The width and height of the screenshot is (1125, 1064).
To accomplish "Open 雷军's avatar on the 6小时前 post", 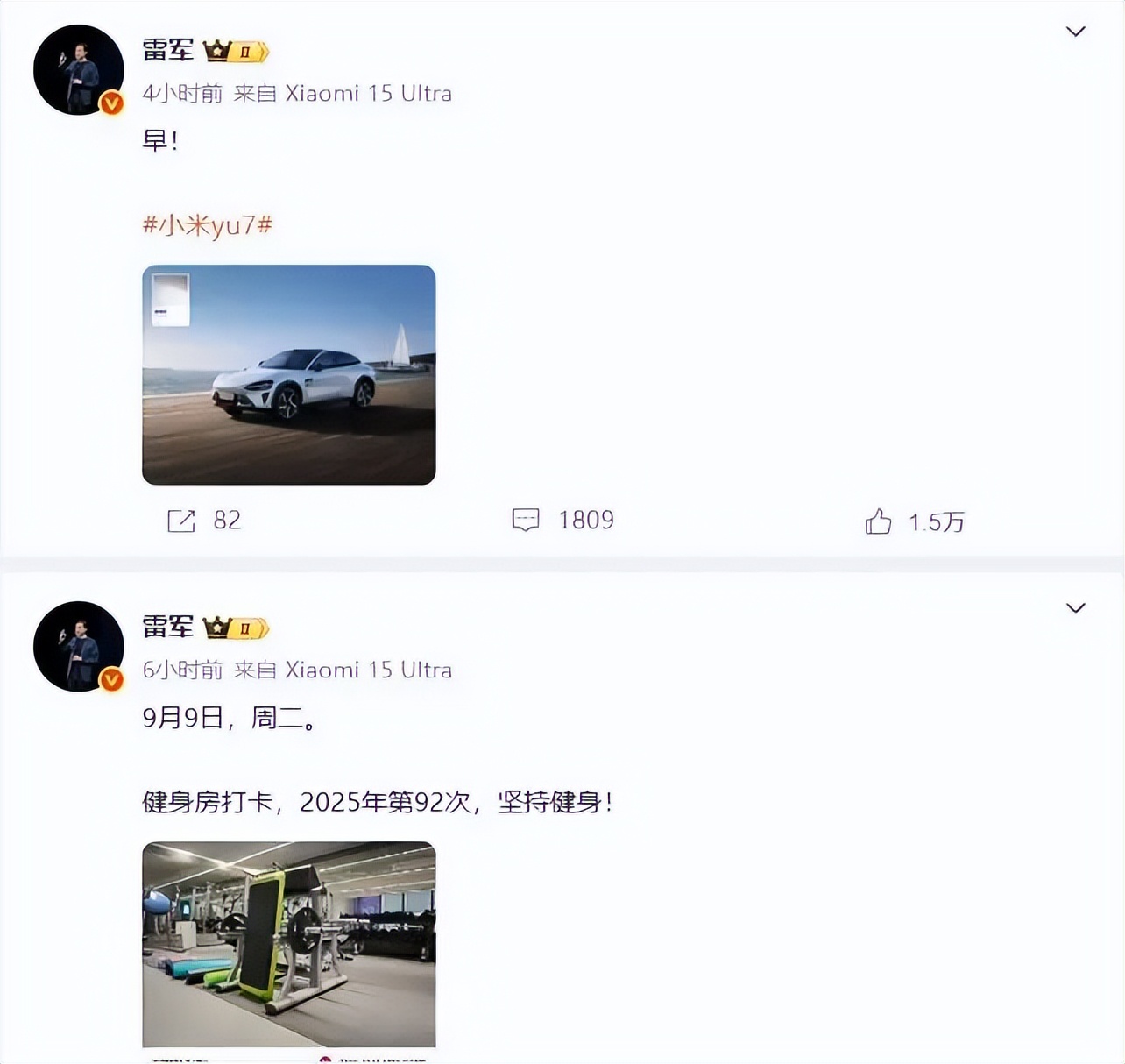I will 78,647.
